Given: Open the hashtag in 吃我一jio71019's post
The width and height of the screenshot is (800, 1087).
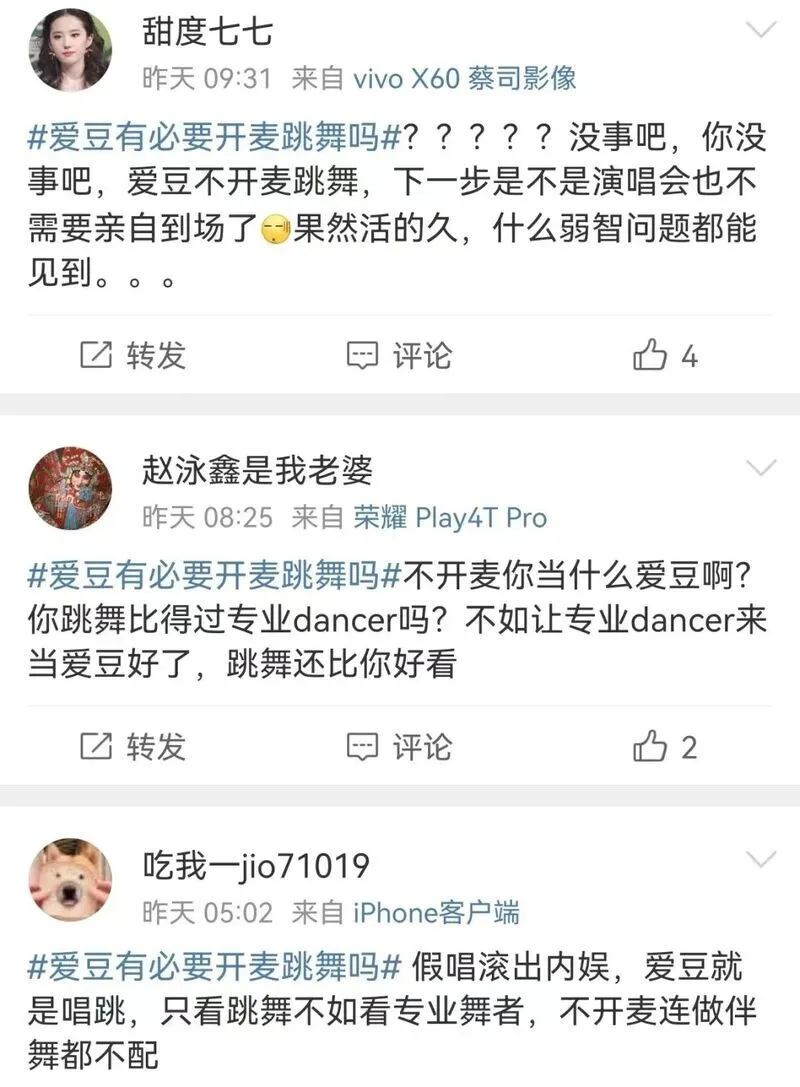Looking at the screenshot, I should pyautogui.click(x=214, y=967).
